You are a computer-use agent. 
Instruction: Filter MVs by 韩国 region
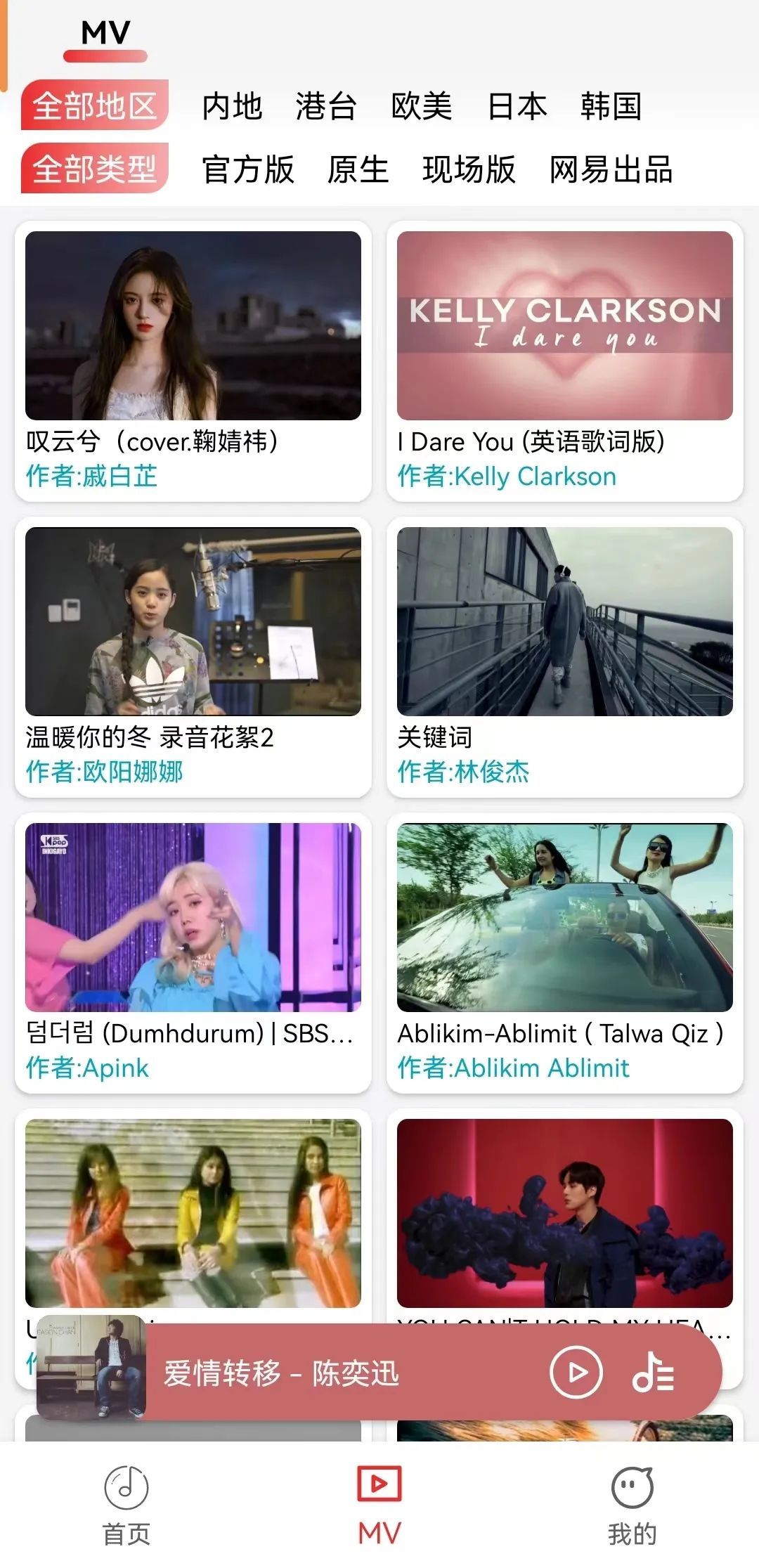coord(611,107)
